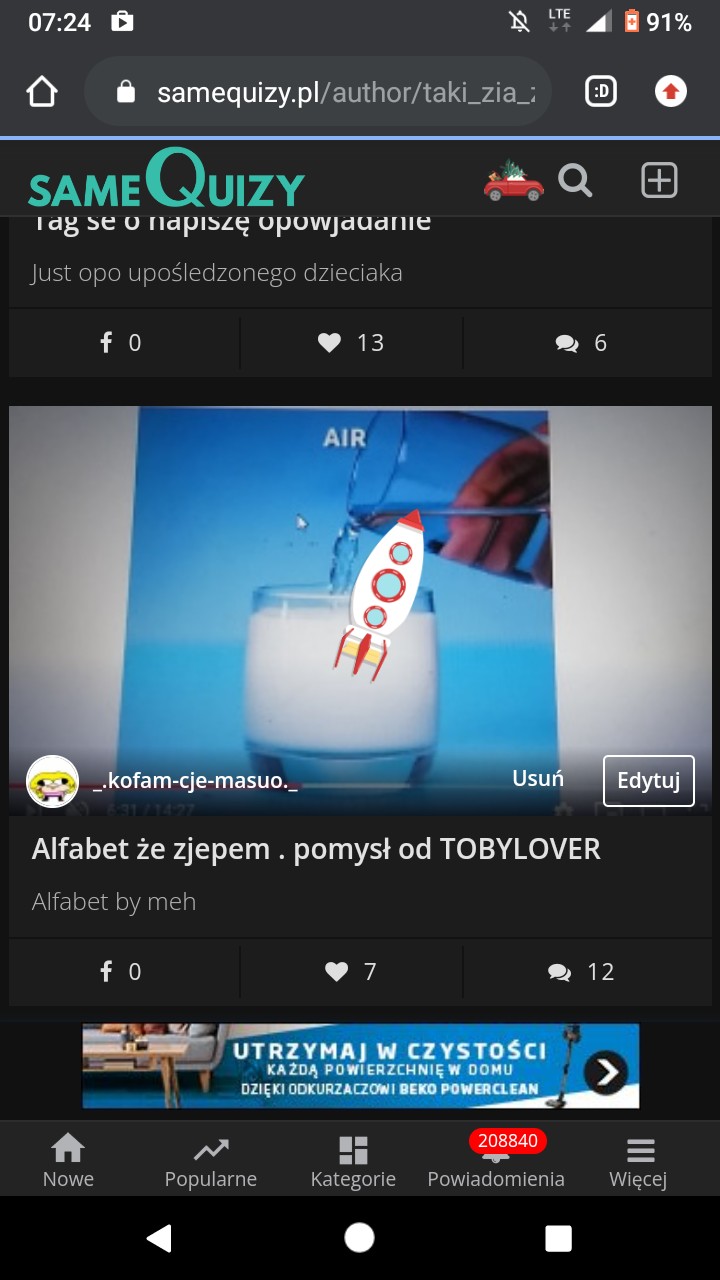This screenshot has height=1280, width=720.
Task: Like the Alfabet że zjepem quiz
Action: tap(351, 972)
